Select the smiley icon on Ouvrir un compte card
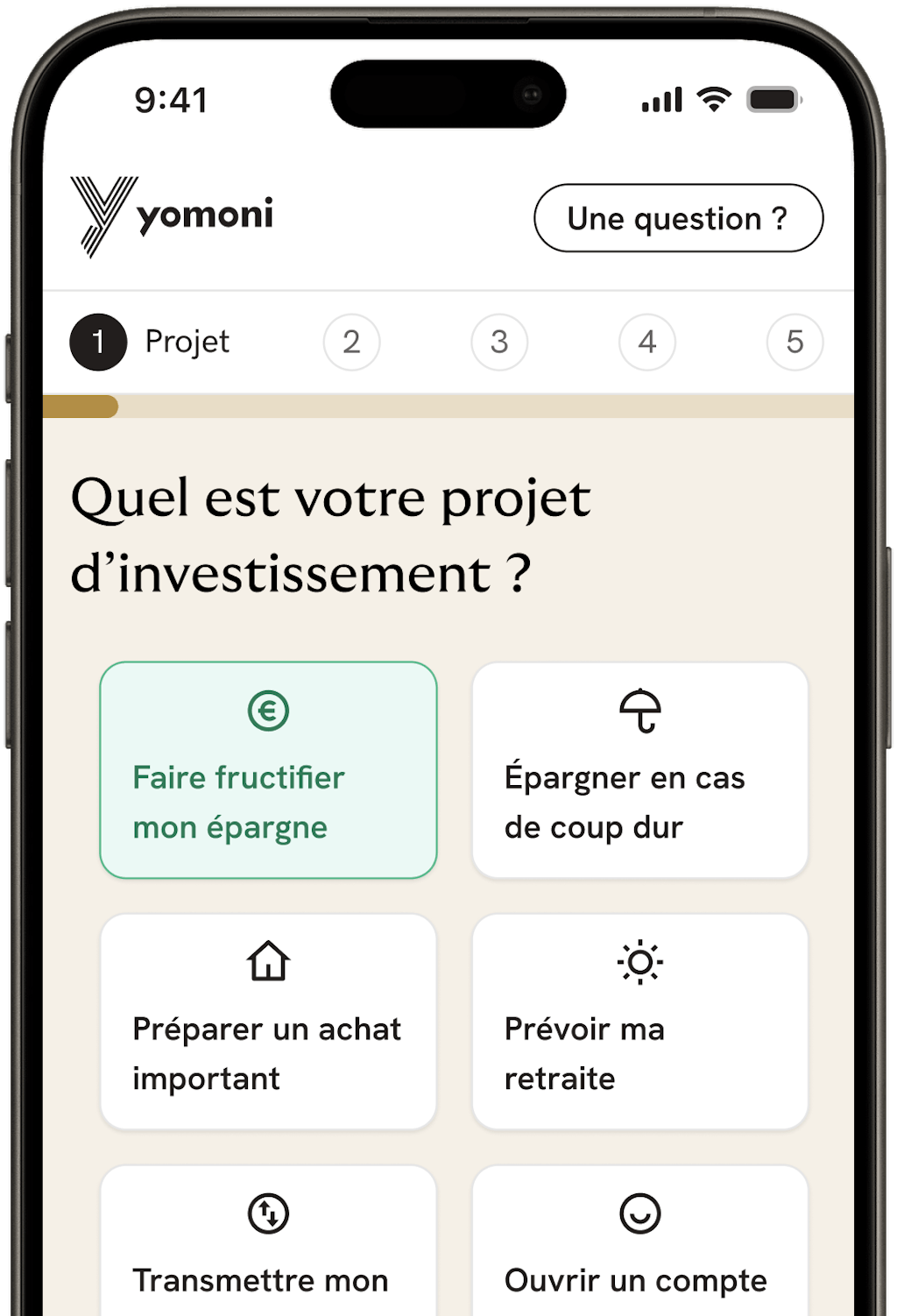The image size is (897, 1316). (x=640, y=1213)
